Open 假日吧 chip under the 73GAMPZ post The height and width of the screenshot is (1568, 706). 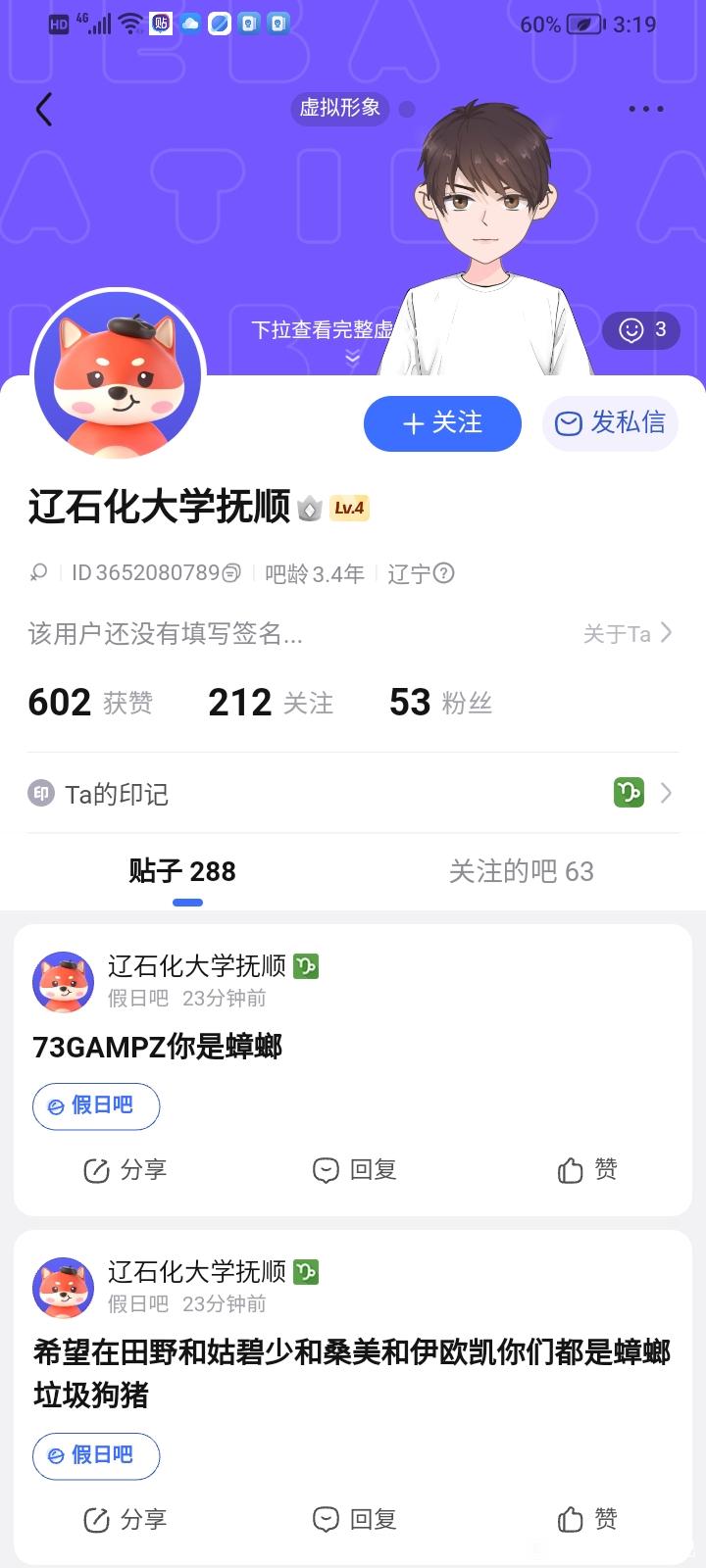point(96,1105)
